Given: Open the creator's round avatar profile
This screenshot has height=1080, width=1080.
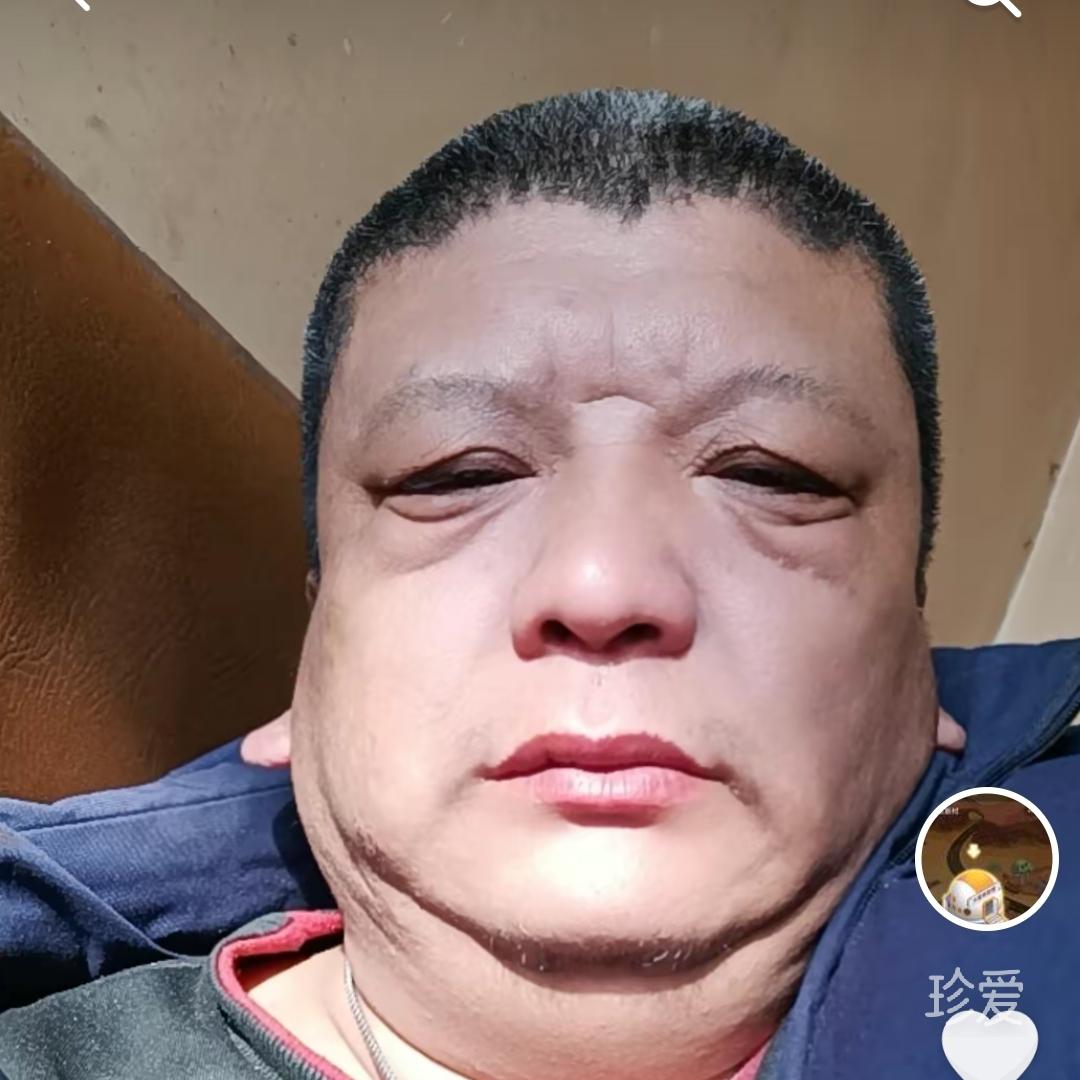Looking at the screenshot, I should click(x=986, y=859).
